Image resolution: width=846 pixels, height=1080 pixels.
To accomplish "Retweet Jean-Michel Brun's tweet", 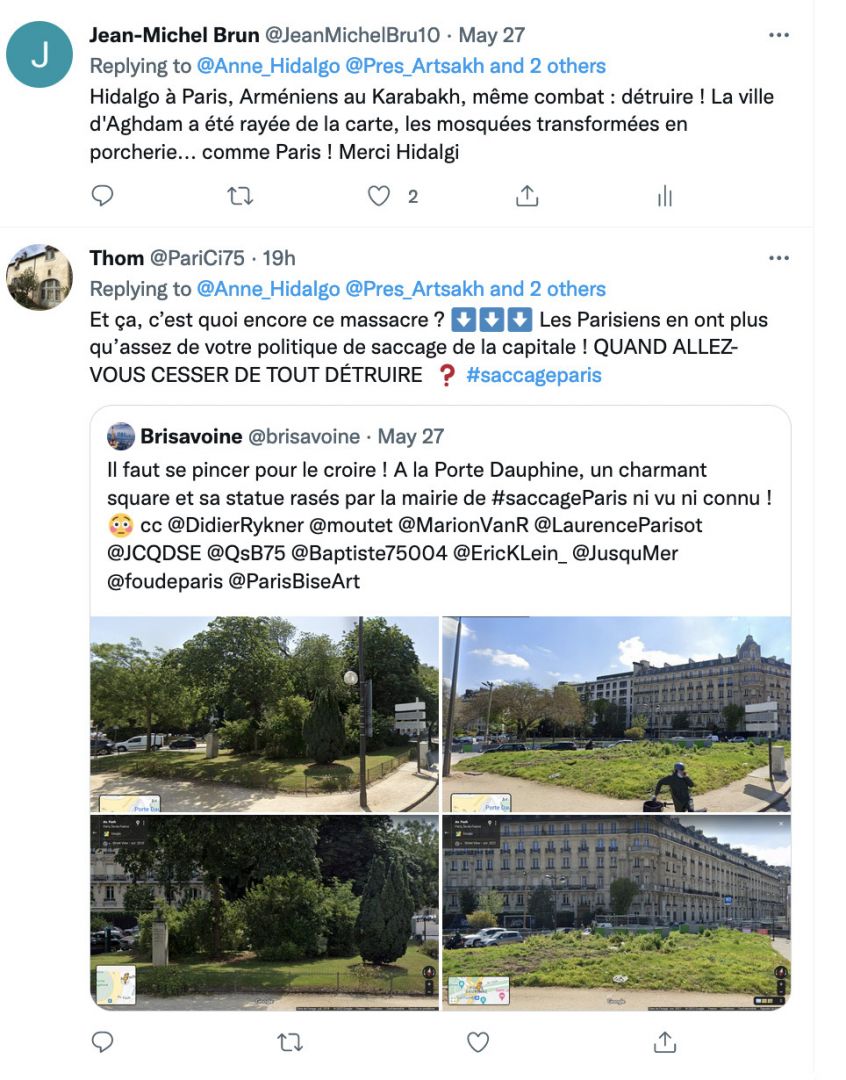I will 240,197.
